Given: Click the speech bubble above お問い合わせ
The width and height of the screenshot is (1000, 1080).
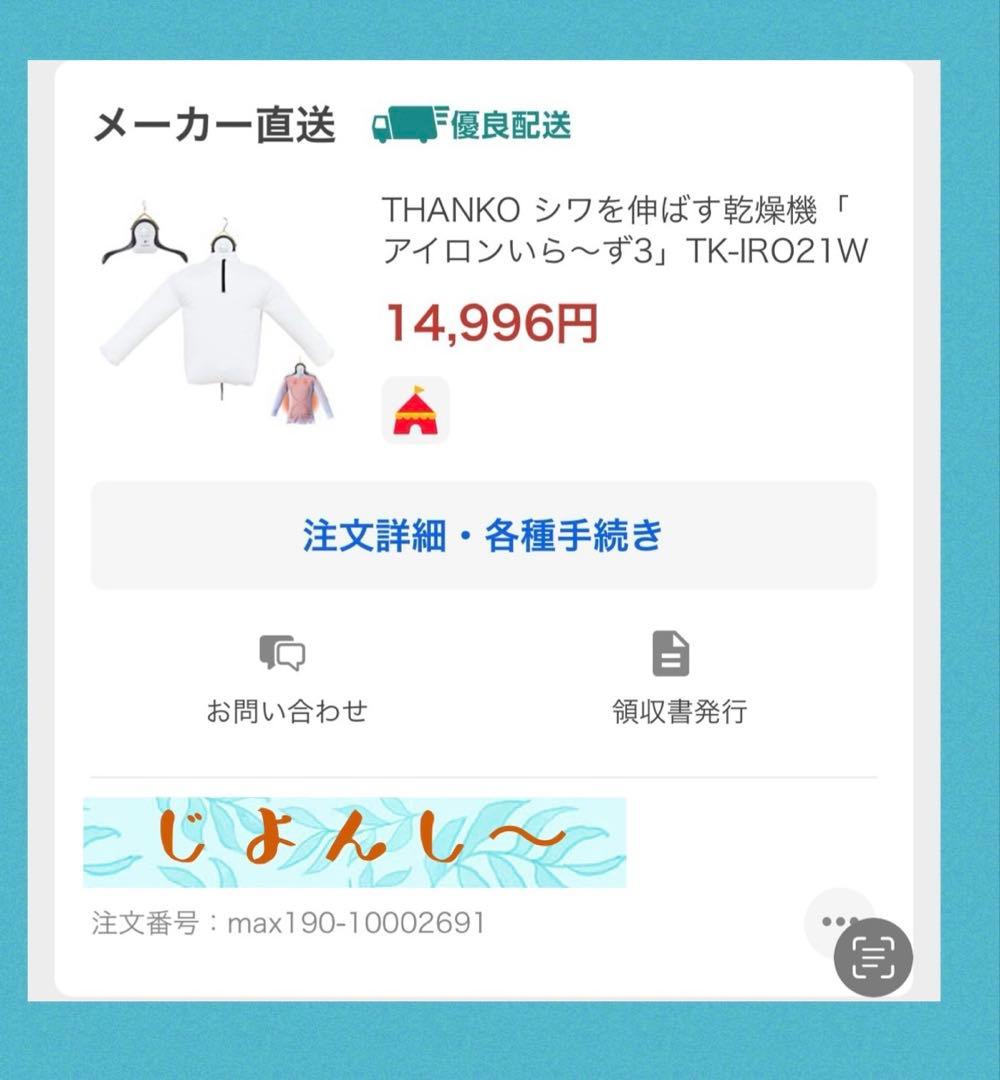Looking at the screenshot, I should [284, 653].
